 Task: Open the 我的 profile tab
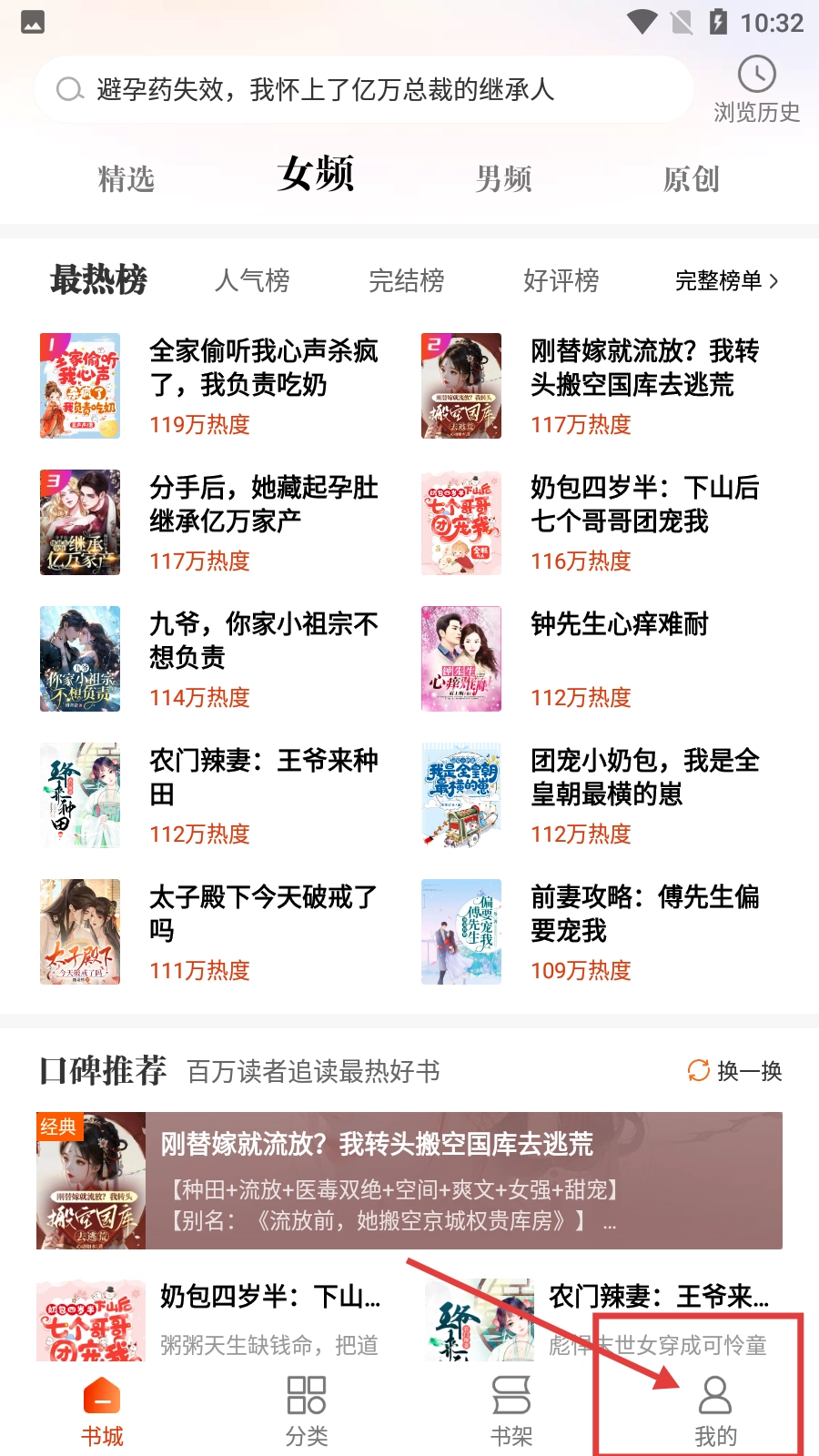pyautogui.click(x=715, y=1410)
